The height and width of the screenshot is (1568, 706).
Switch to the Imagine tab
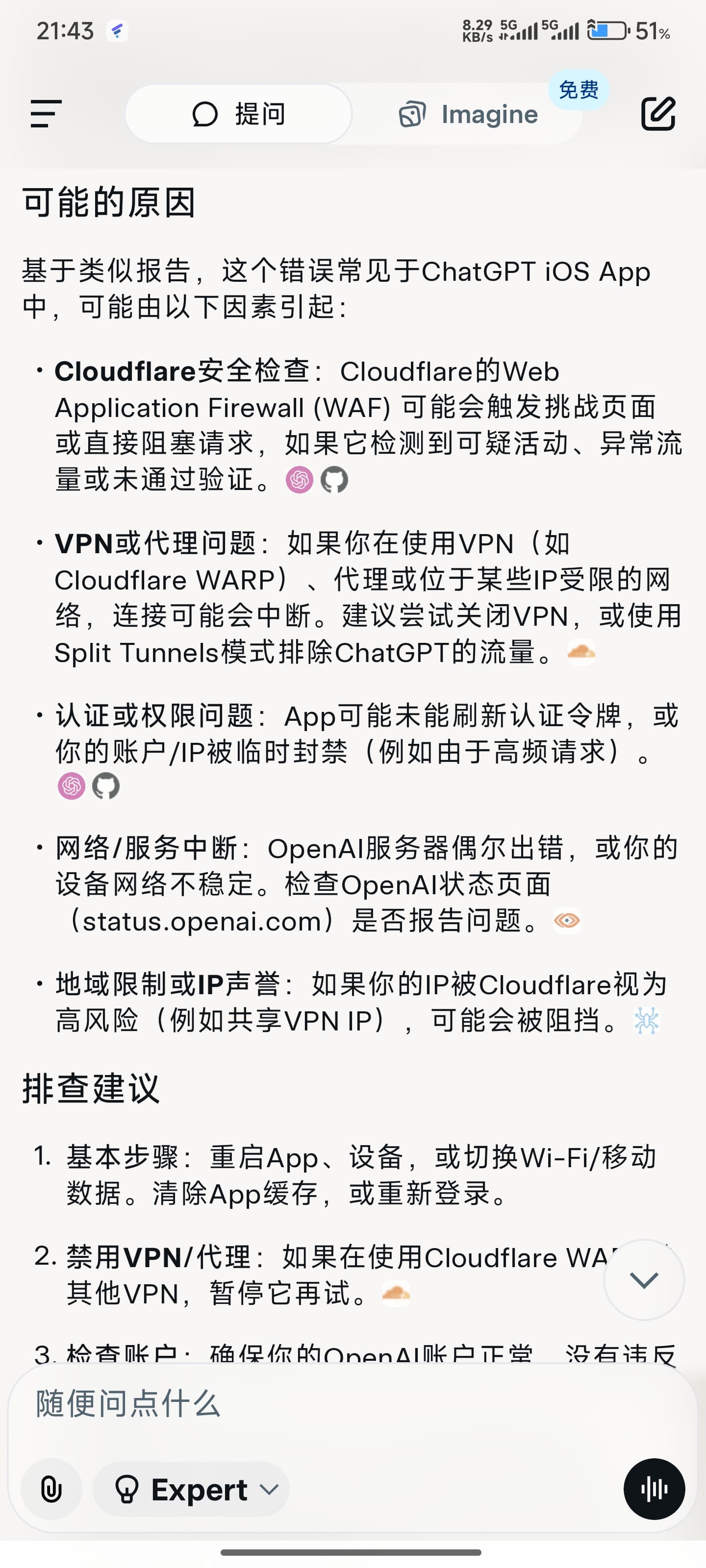[x=468, y=114]
